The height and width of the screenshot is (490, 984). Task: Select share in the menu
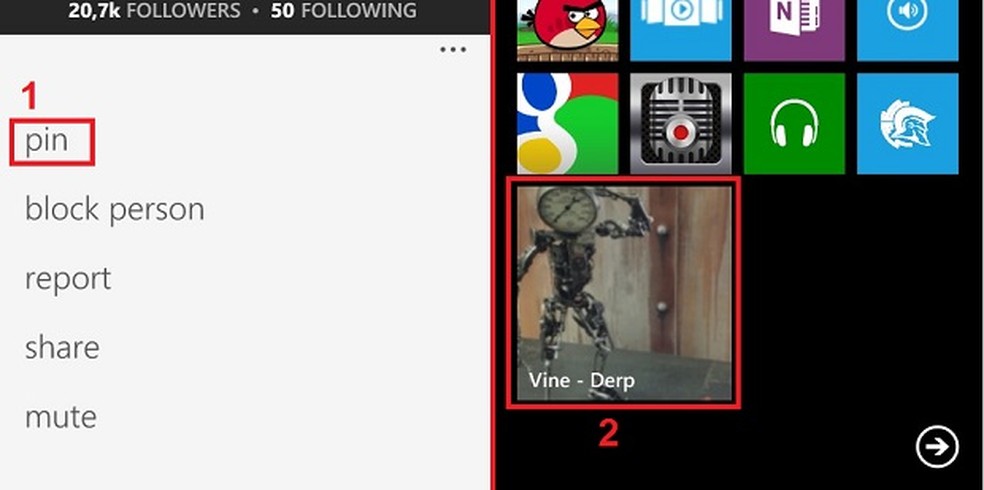tap(62, 348)
